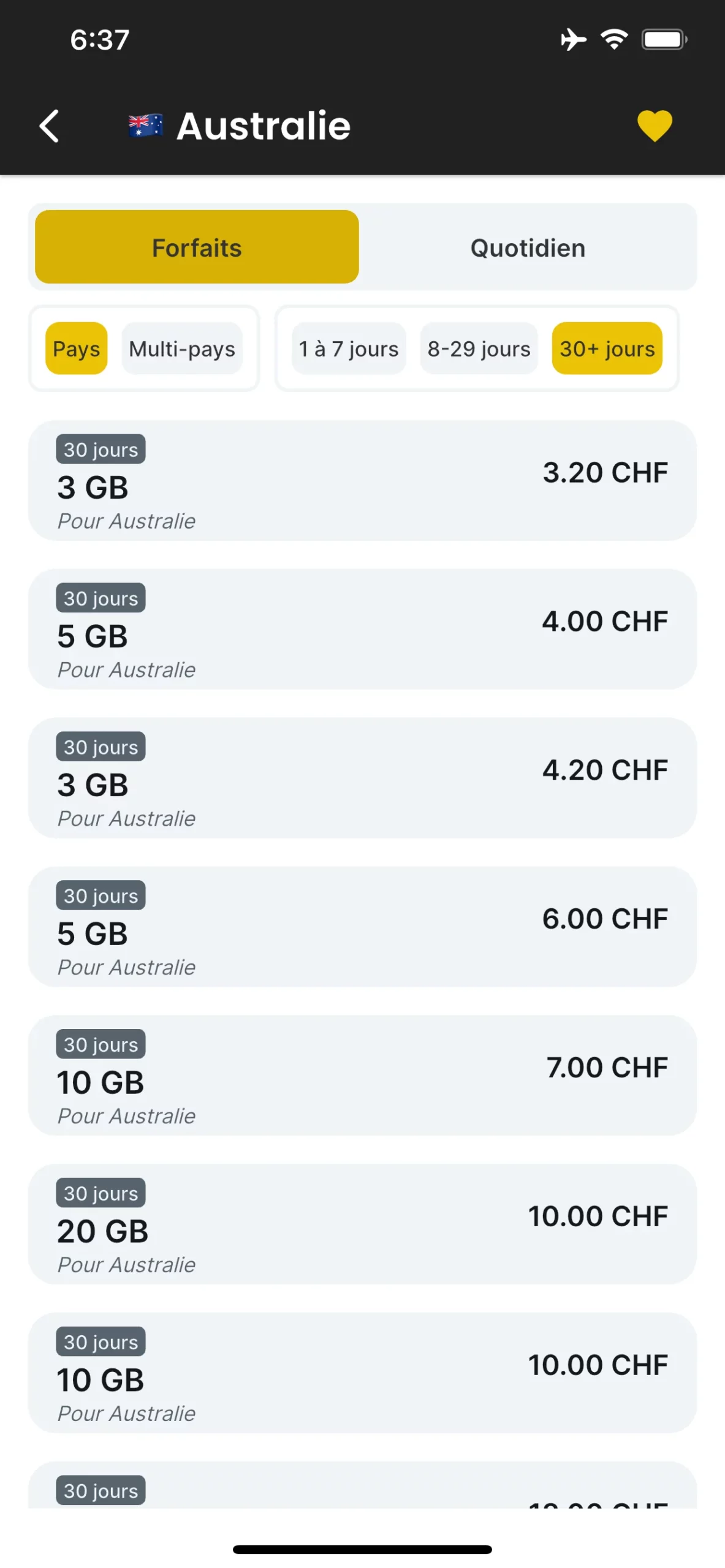Select the 5 GB plan at 4.00 CHF
The image size is (725, 1568).
363,630
